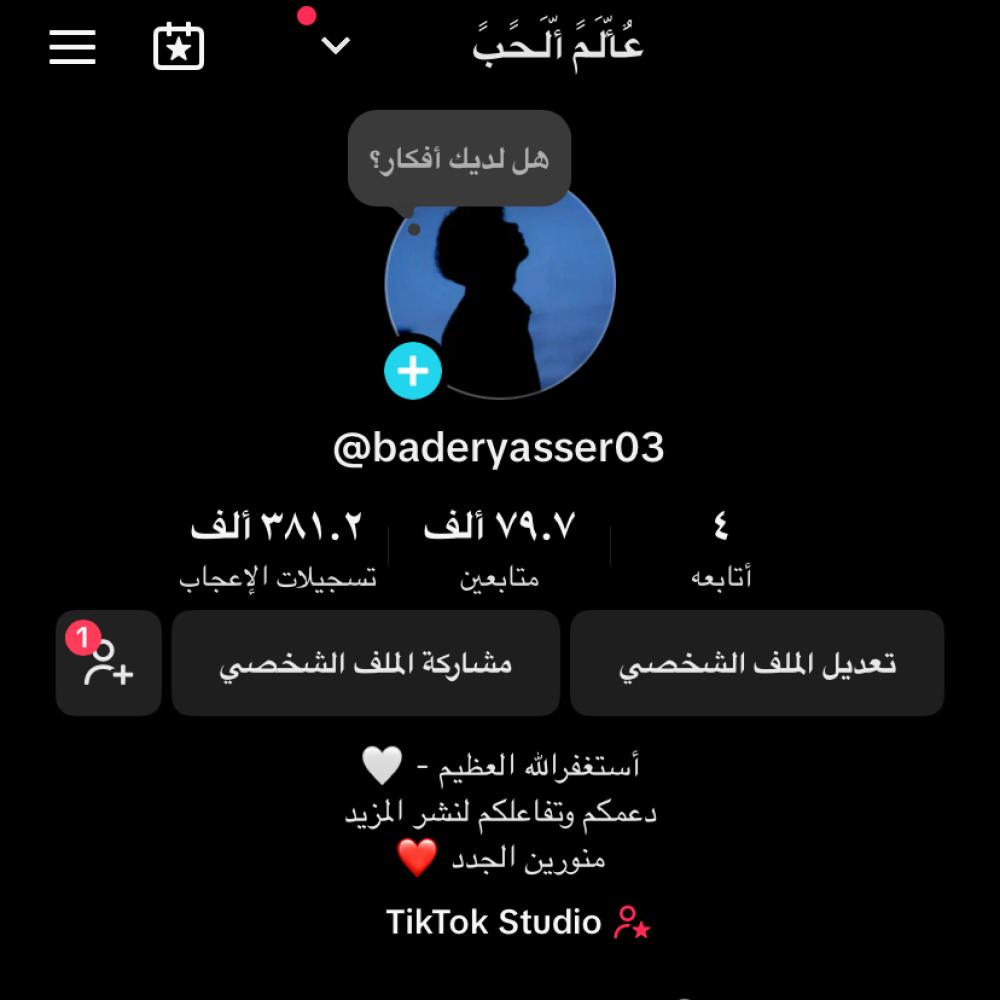Screen dimensions: 1000x1000
Task: Open the calendar star icon
Action: point(178,46)
